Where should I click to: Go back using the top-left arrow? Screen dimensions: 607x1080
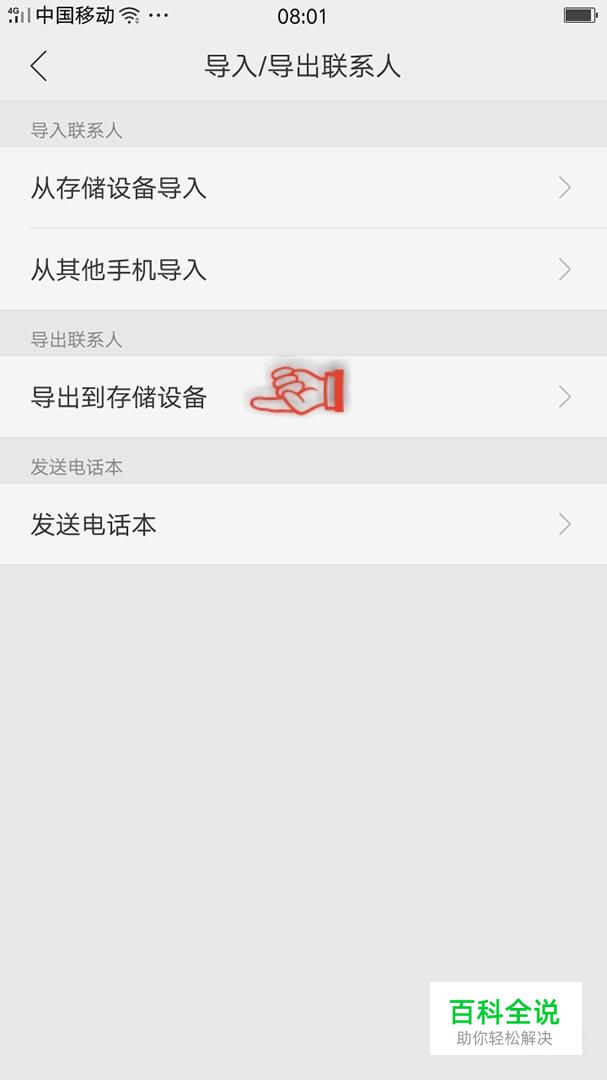coord(39,66)
